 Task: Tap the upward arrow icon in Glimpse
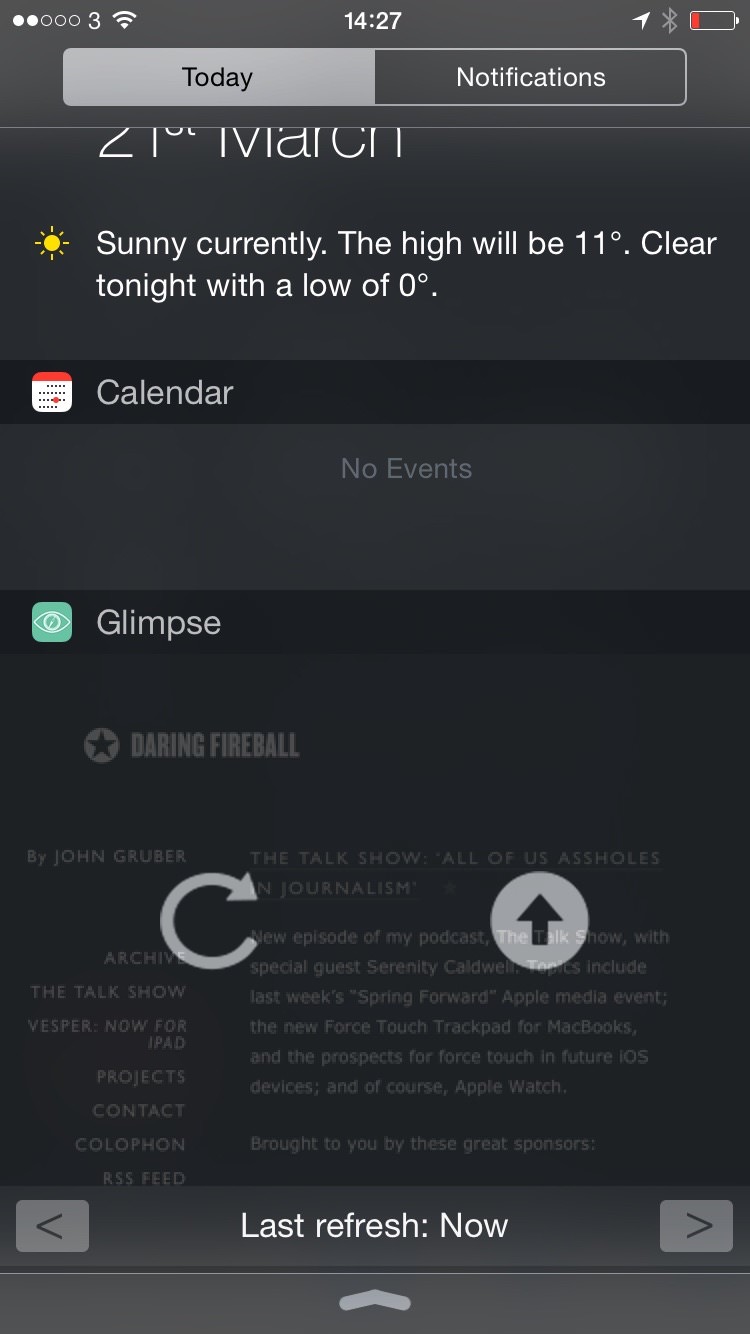click(x=540, y=919)
